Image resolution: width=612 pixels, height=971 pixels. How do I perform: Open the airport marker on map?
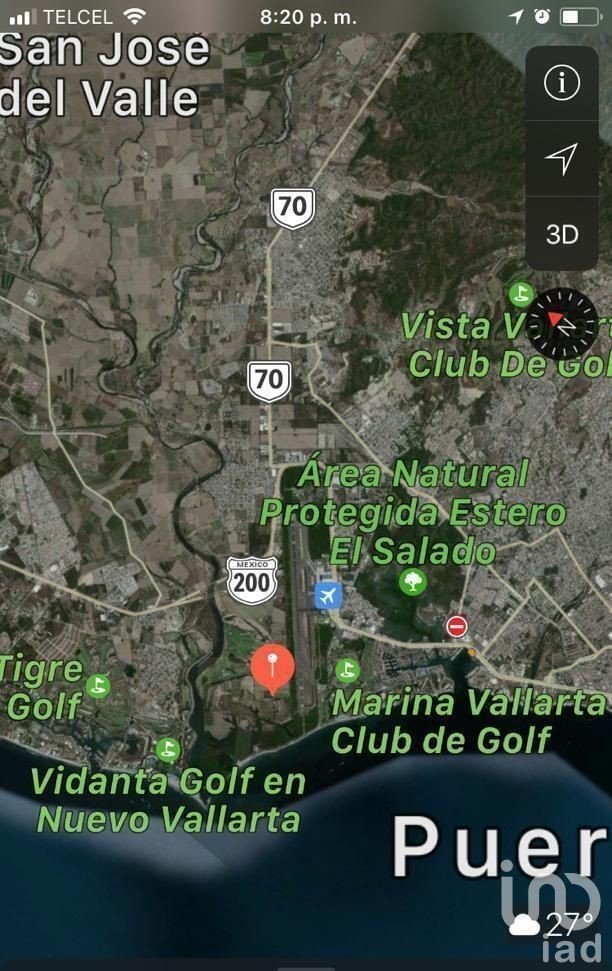point(327,596)
